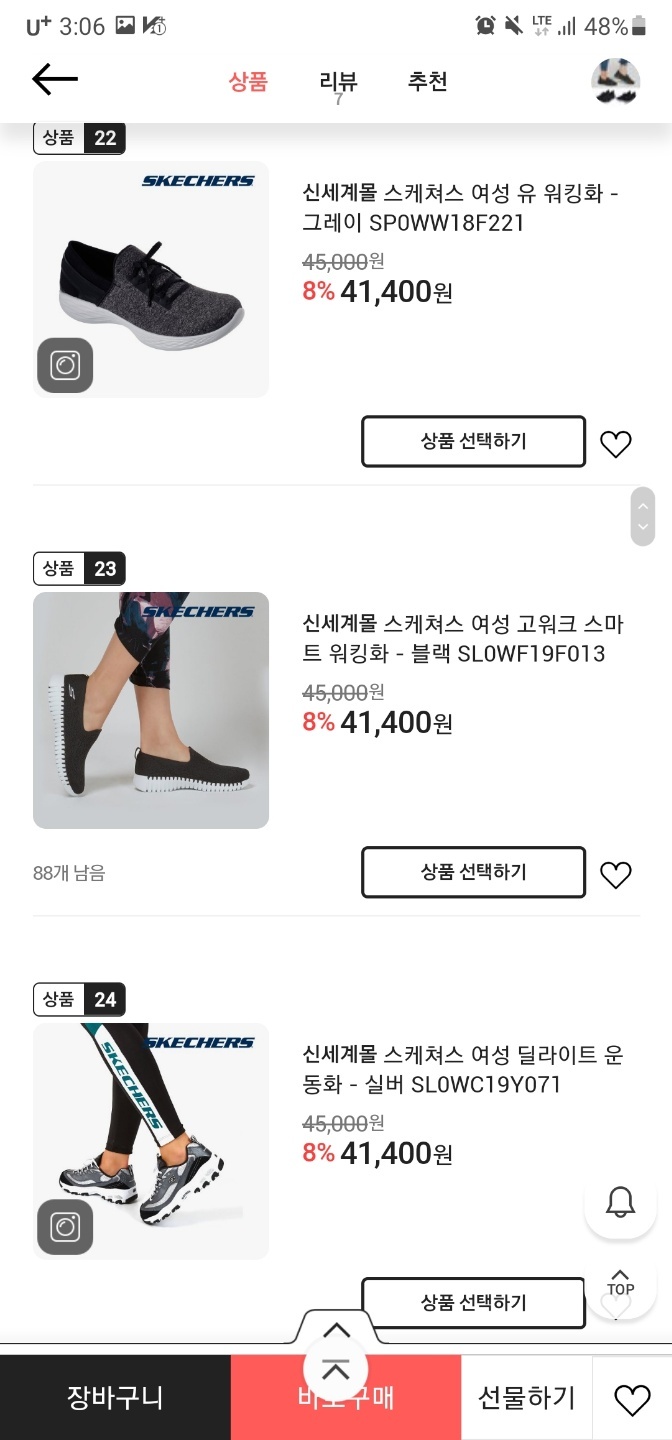Add to cart with 장바구니 button

coord(115,1397)
